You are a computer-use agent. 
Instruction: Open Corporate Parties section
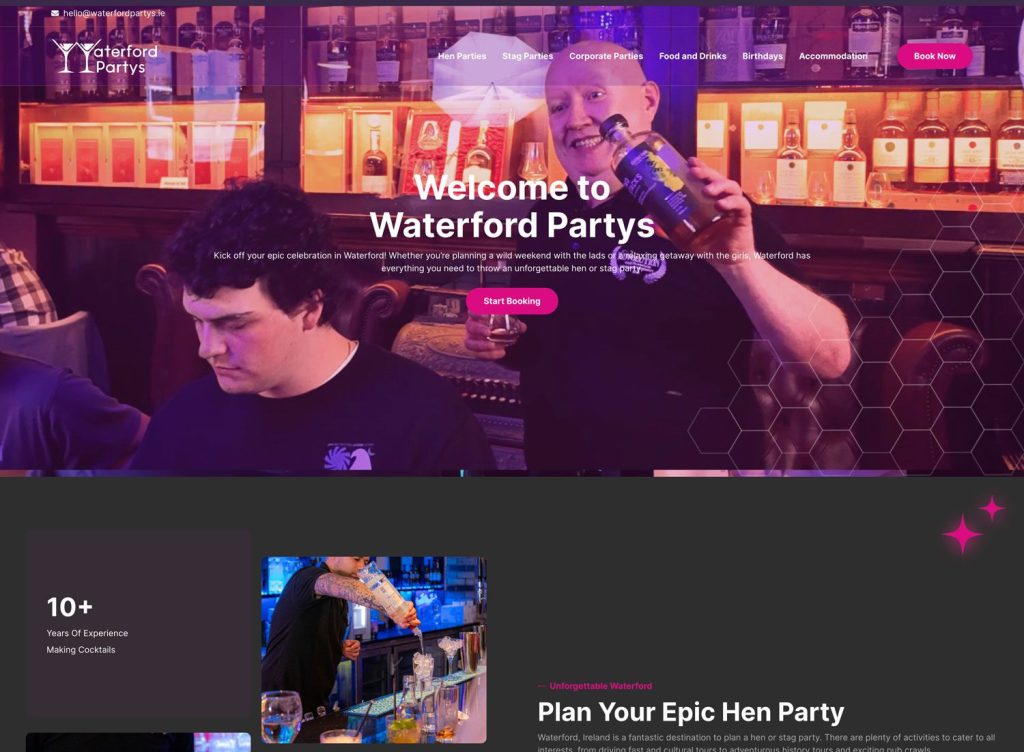[606, 56]
